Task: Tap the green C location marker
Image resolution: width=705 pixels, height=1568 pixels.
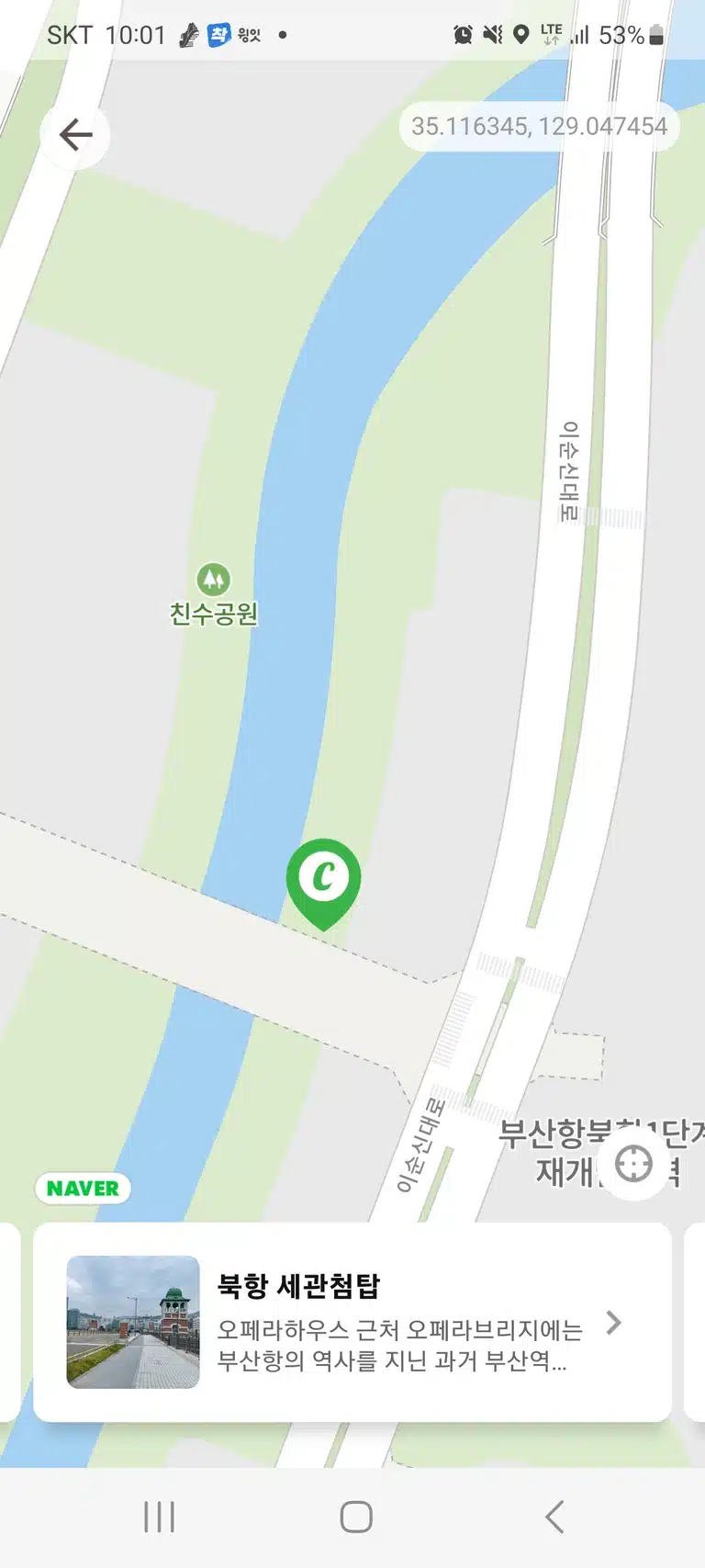Action: (x=323, y=883)
